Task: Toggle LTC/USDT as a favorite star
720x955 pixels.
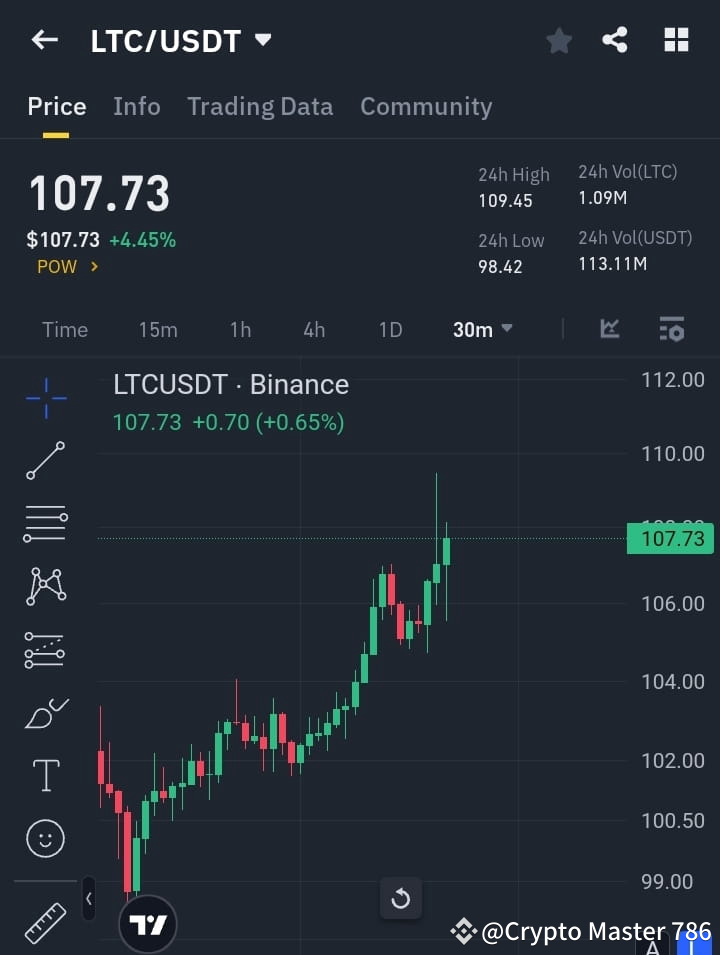Action: pos(558,40)
